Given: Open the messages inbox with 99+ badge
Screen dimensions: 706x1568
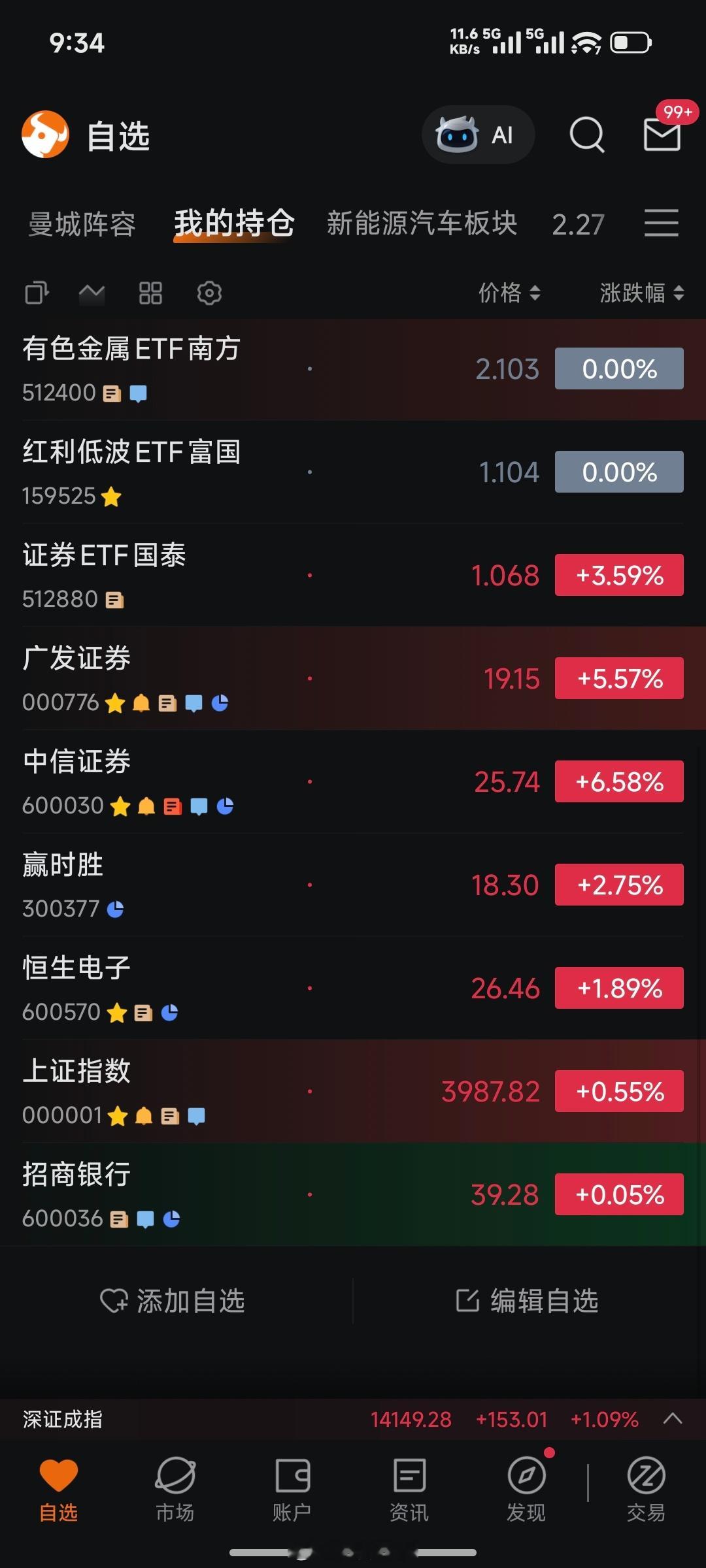Looking at the screenshot, I should point(662,135).
